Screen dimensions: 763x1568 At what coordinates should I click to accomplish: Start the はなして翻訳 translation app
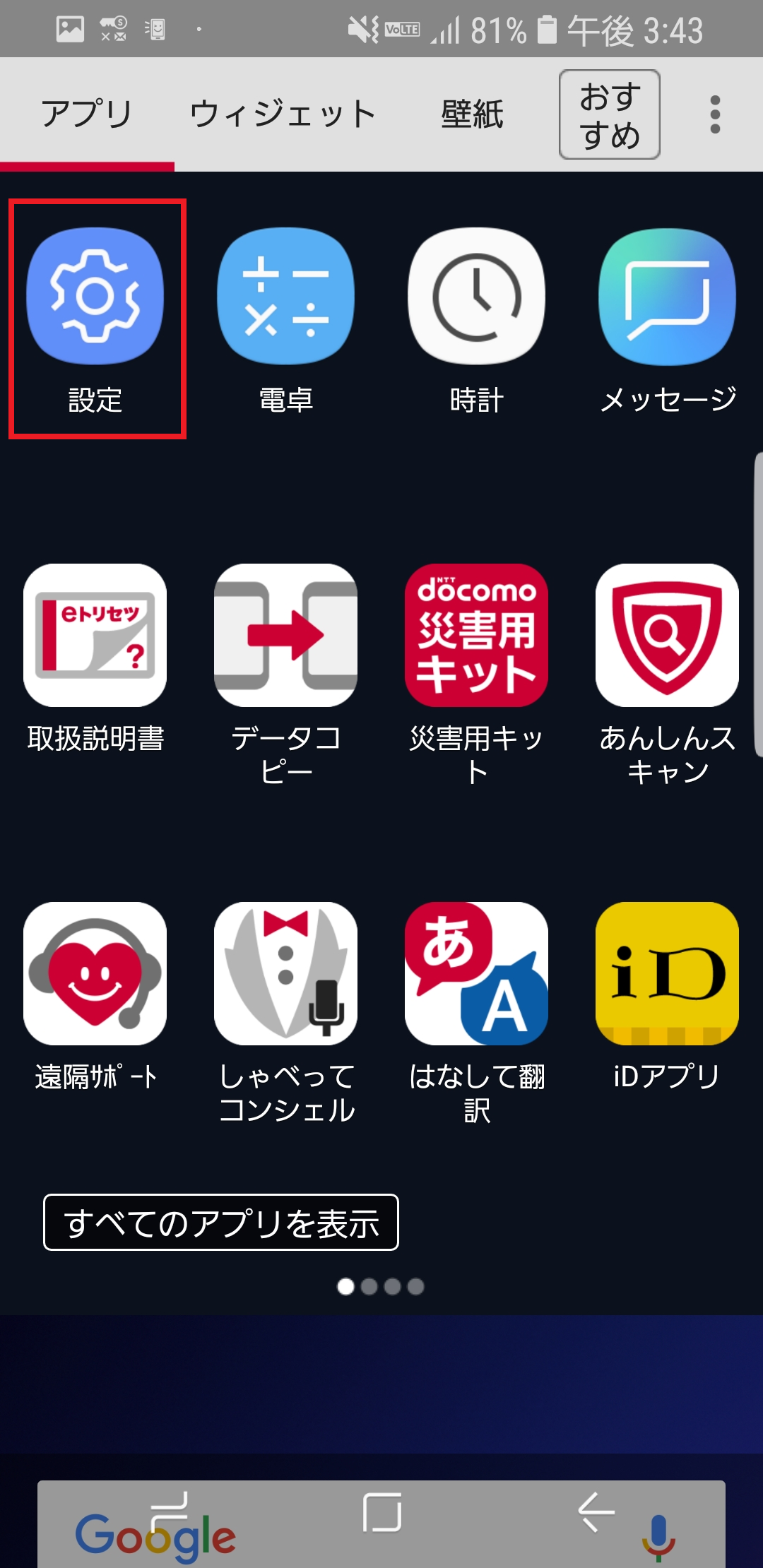(477, 975)
